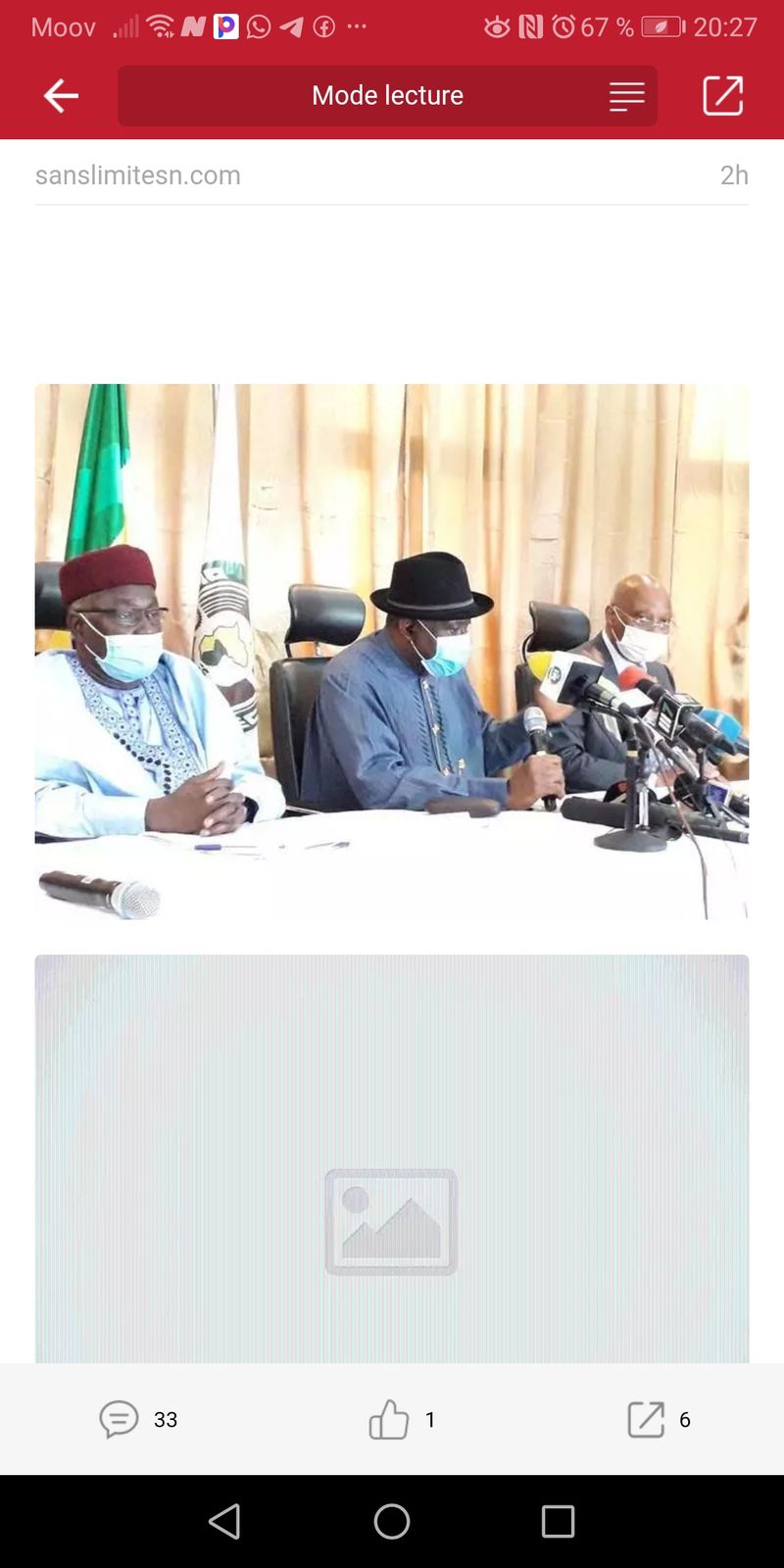This screenshot has height=1568, width=784.
Task: Go back using the top arrow
Action: 61,95
